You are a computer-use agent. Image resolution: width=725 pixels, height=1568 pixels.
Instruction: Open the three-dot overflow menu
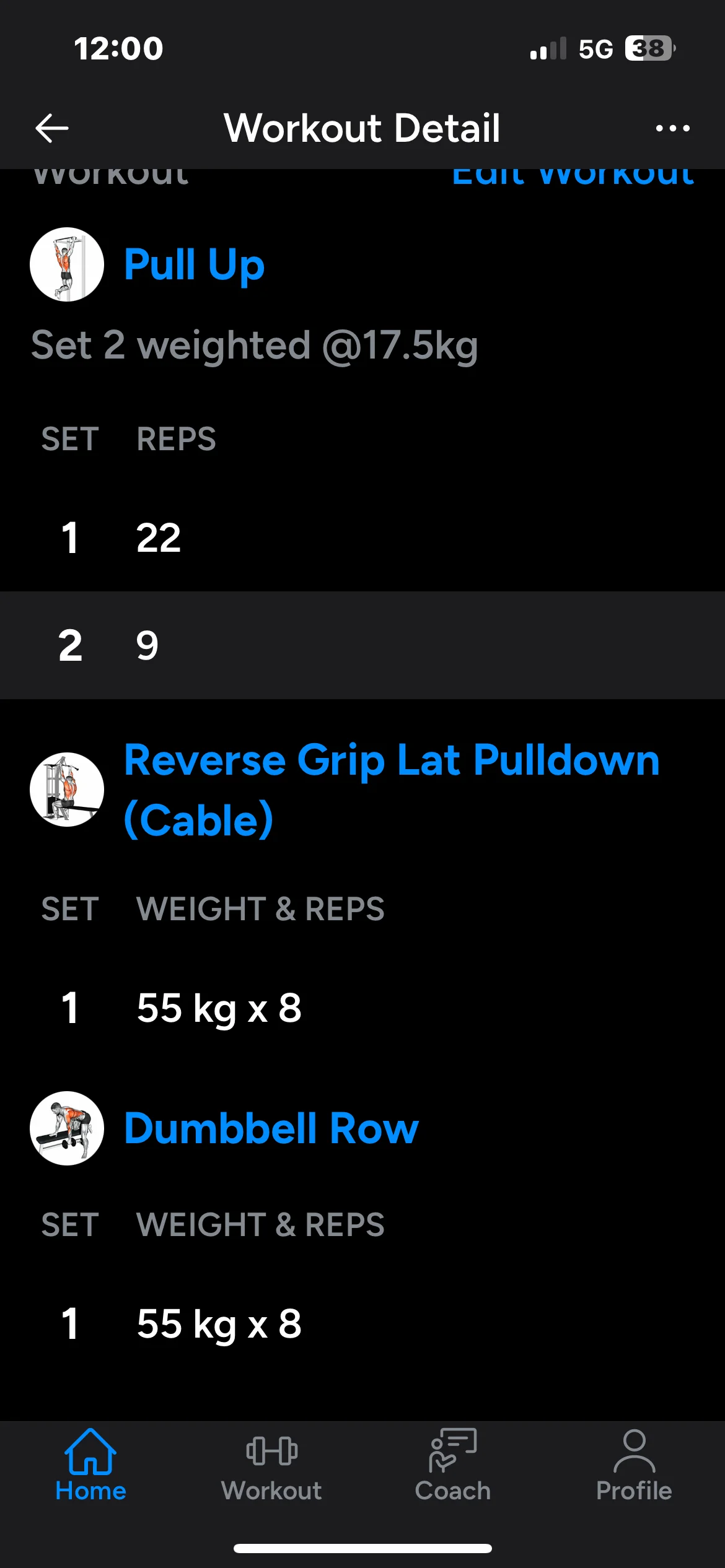(672, 128)
